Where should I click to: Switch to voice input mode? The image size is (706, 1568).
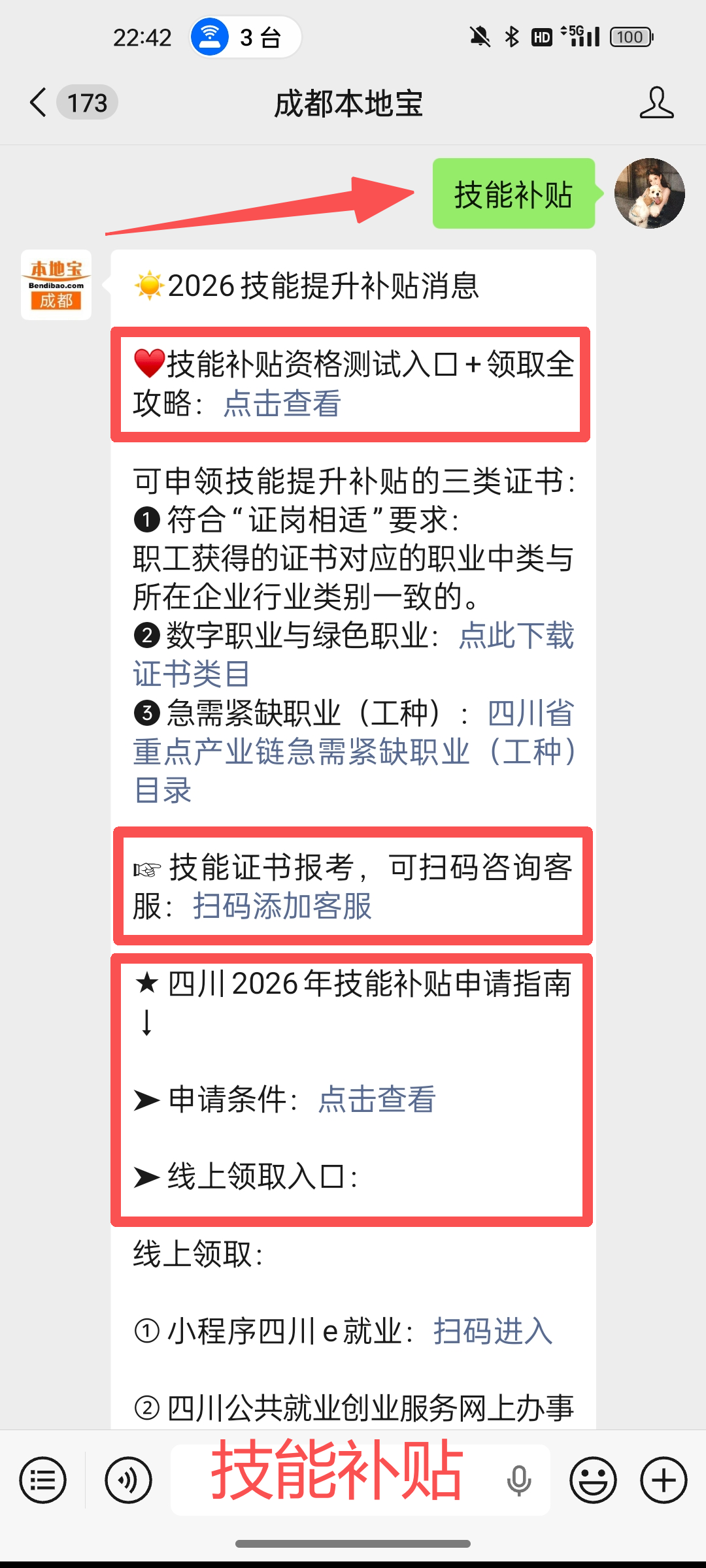tap(128, 1480)
